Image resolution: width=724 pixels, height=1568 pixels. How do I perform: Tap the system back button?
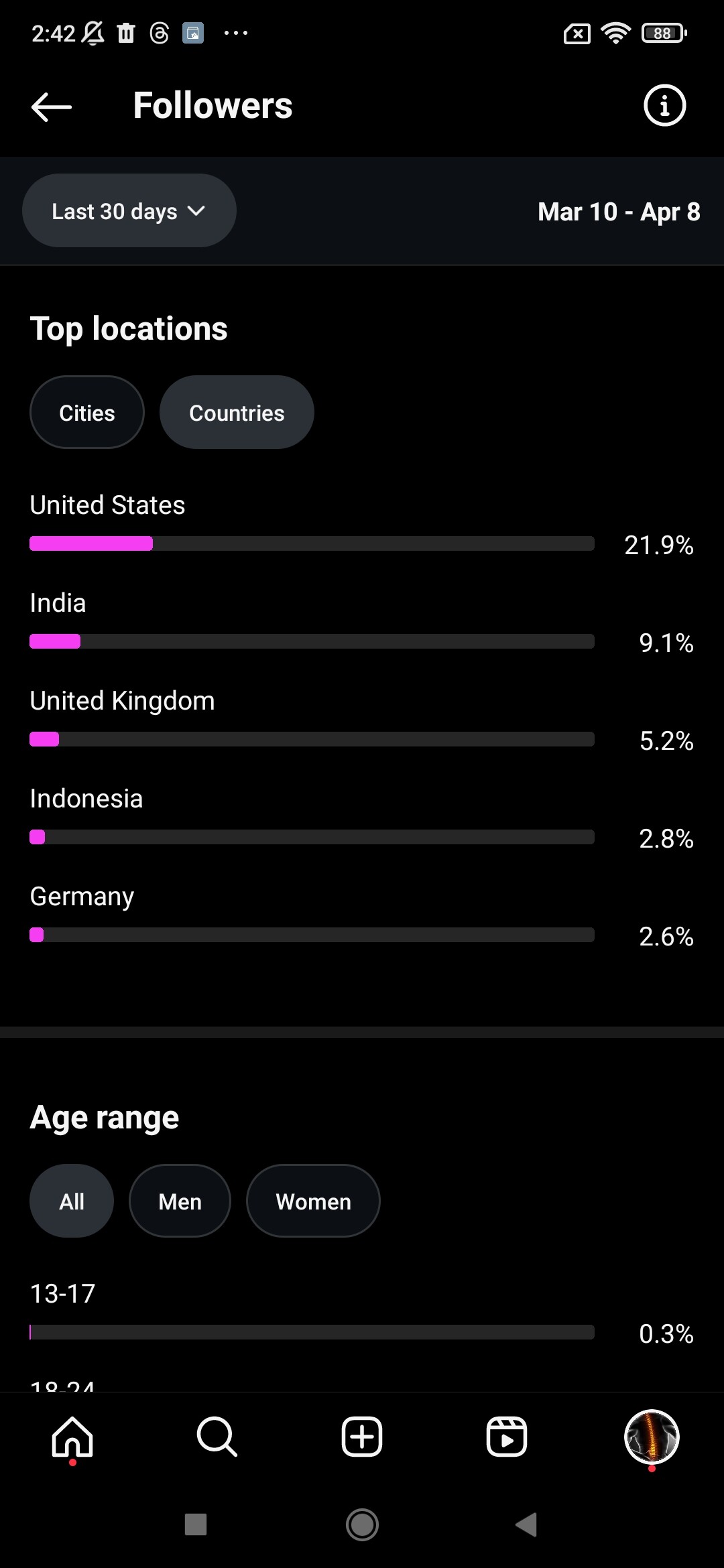click(x=526, y=1524)
